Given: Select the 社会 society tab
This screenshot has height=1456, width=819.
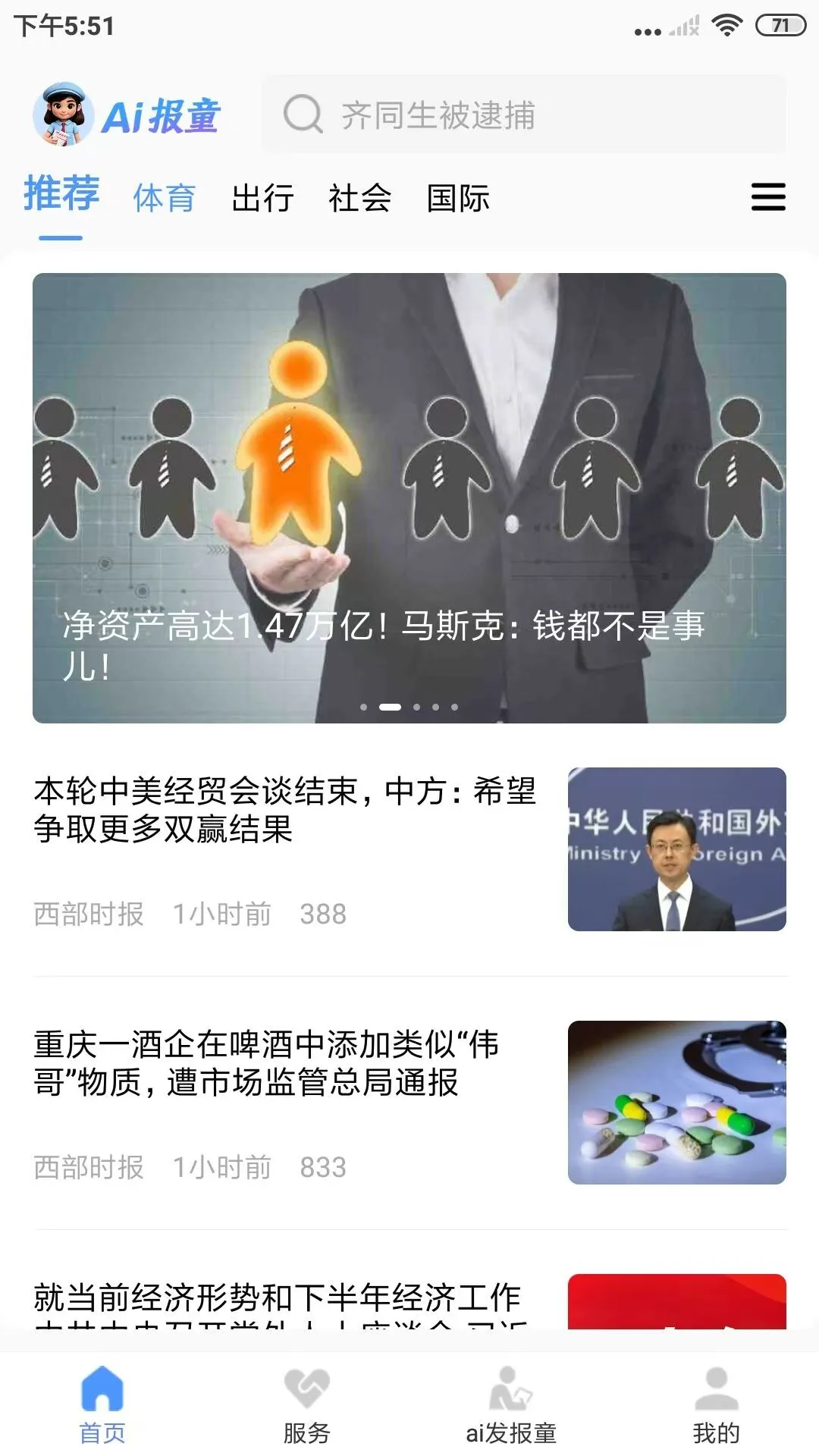Looking at the screenshot, I should point(359,198).
